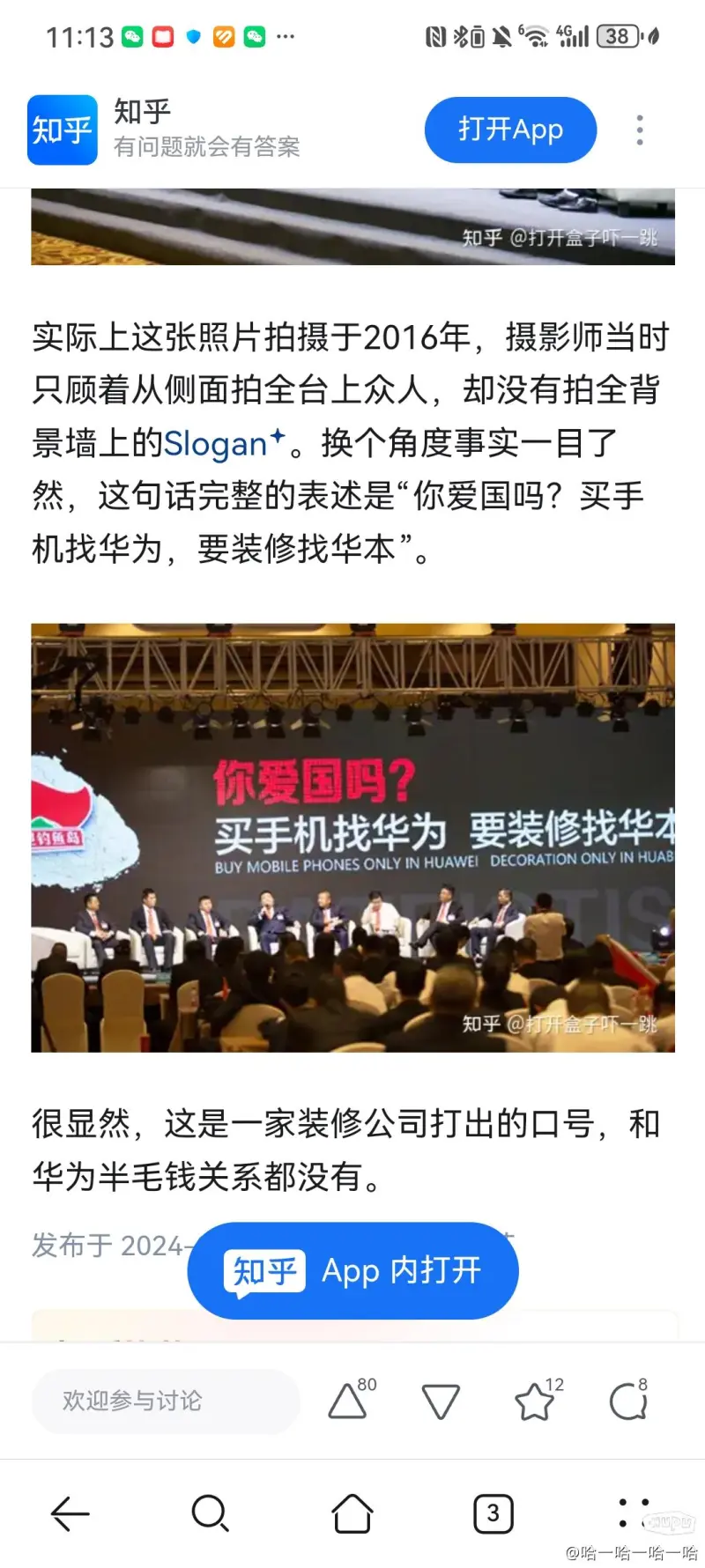The height and width of the screenshot is (1568, 705).
Task: Tap the 欢迎参与讨论 comment field
Action: [166, 1401]
